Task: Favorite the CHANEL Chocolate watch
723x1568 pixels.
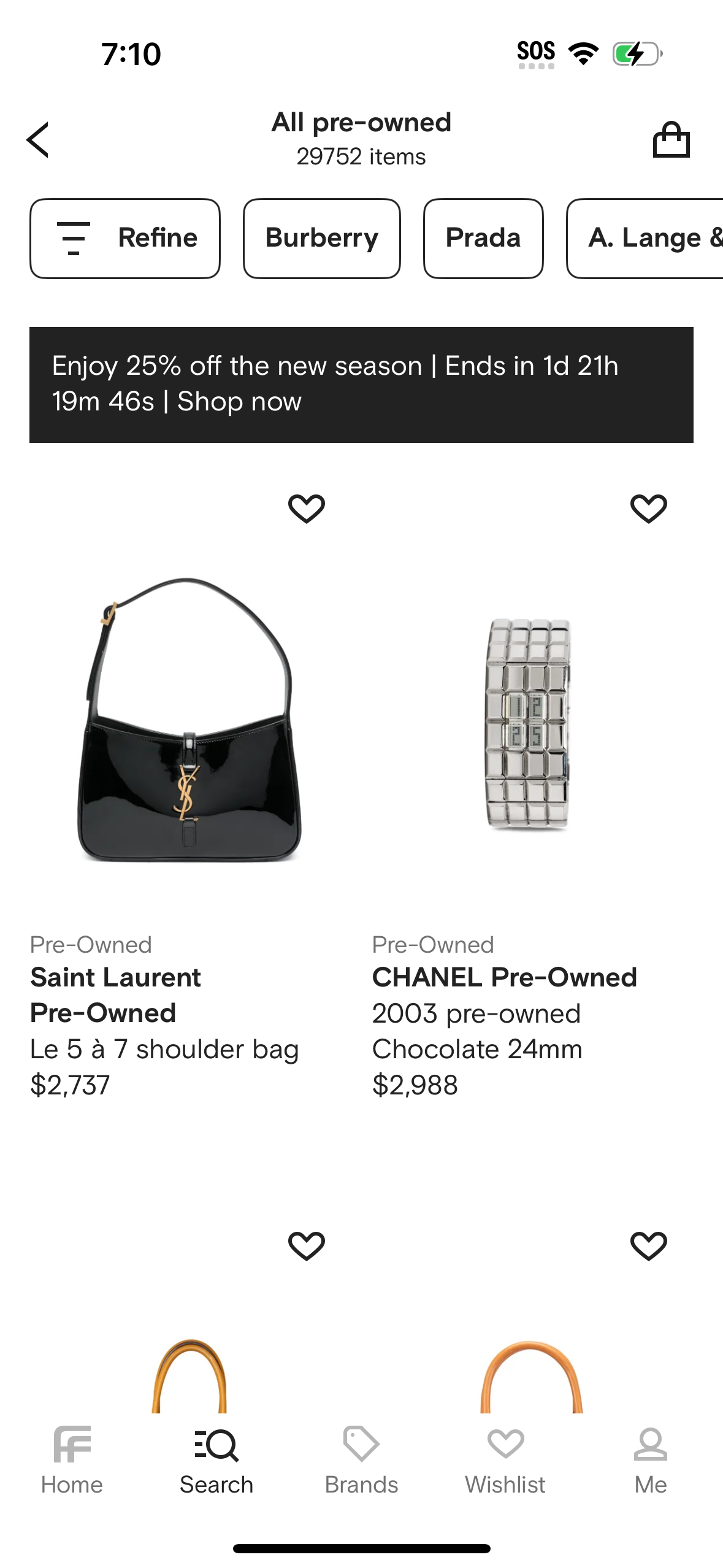Action: (x=648, y=507)
